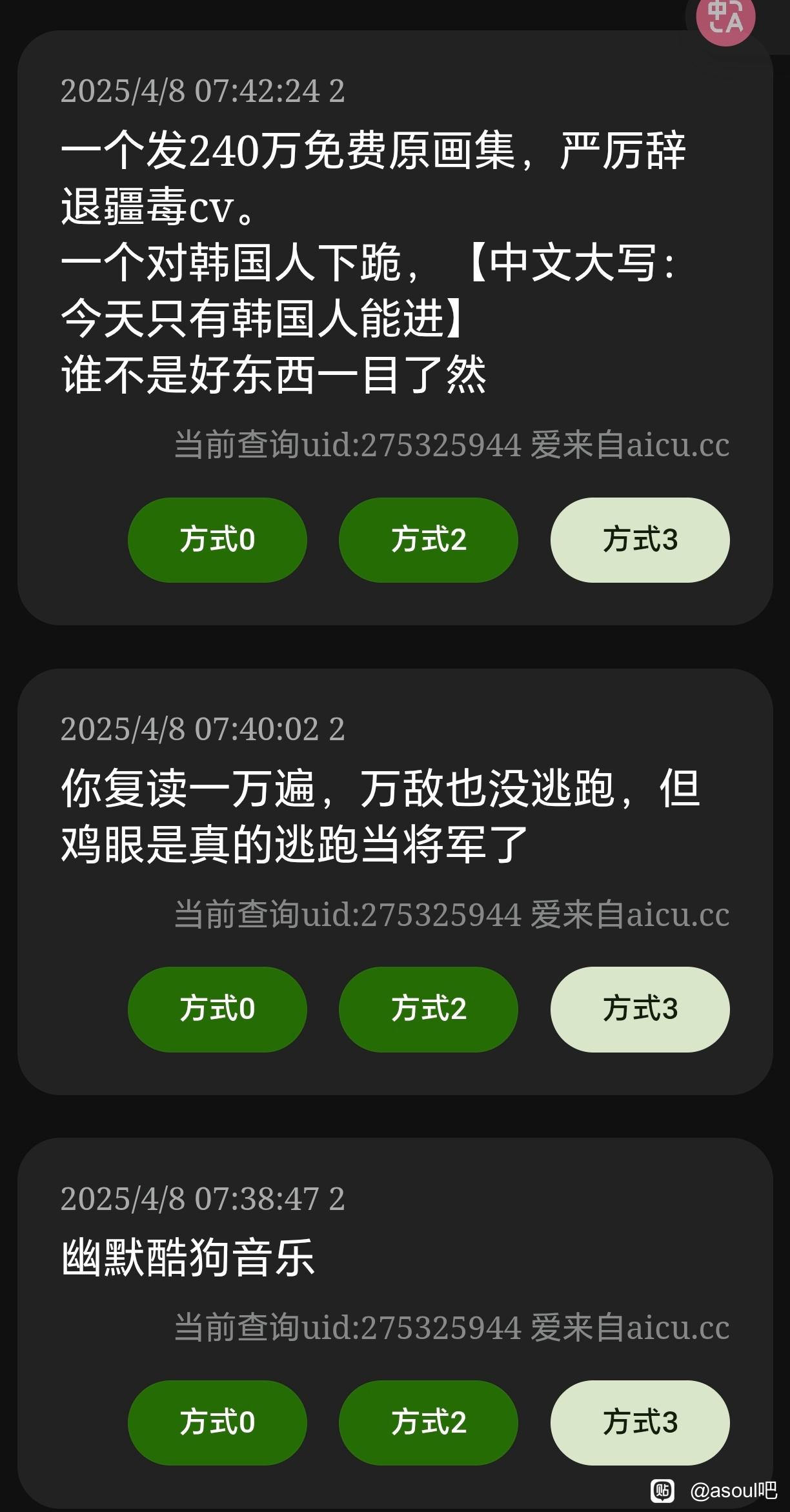Choose 方式3 on the 07:42:24 comment
790x1512 pixels.
640,539
